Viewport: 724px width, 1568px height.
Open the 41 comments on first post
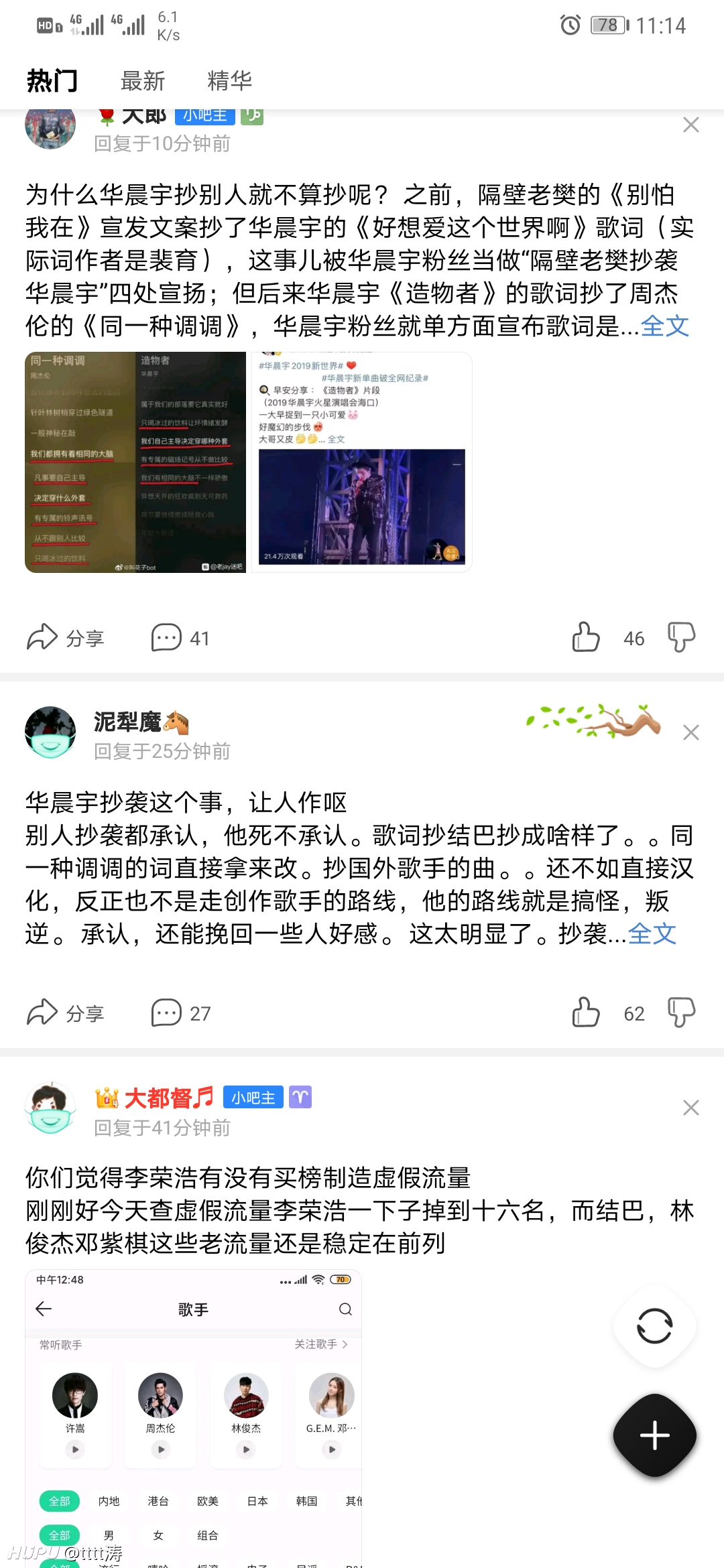tap(180, 637)
